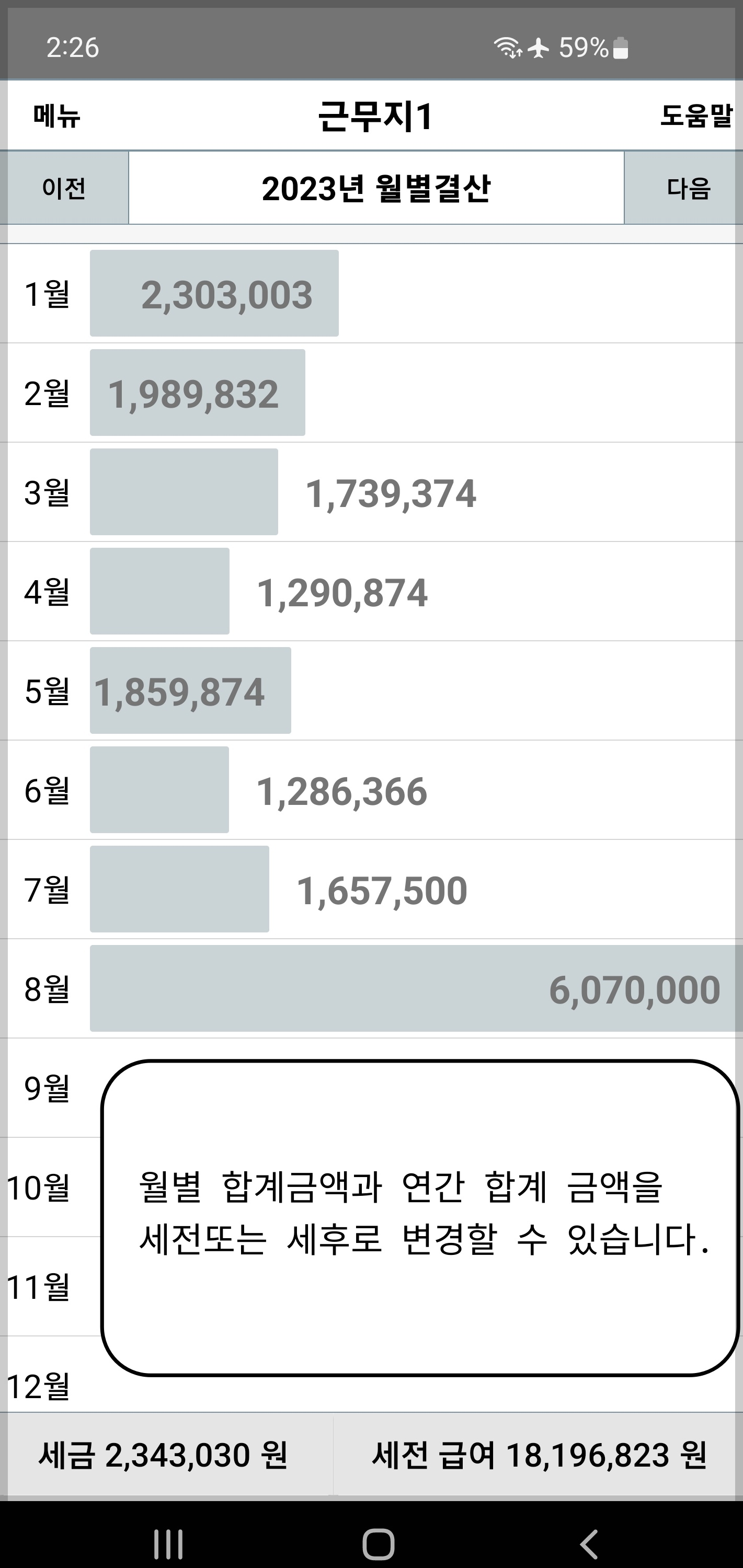Viewport: 743px width, 1568px height.
Task: Open 도움말 help
Action: click(696, 116)
